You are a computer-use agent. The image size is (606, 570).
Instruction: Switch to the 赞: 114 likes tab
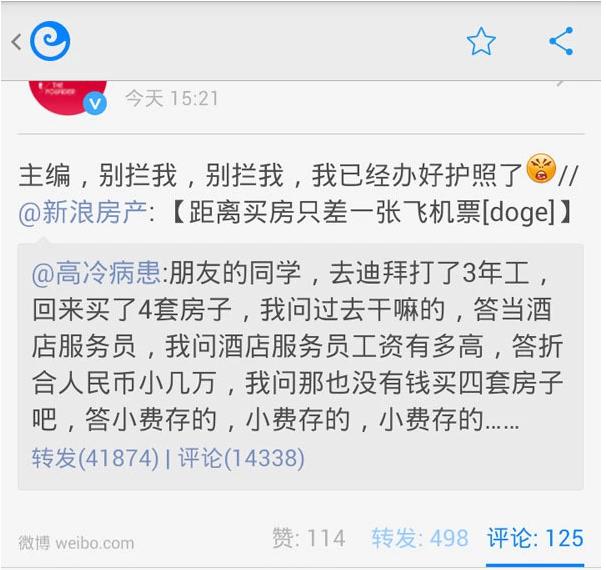click(308, 538)
